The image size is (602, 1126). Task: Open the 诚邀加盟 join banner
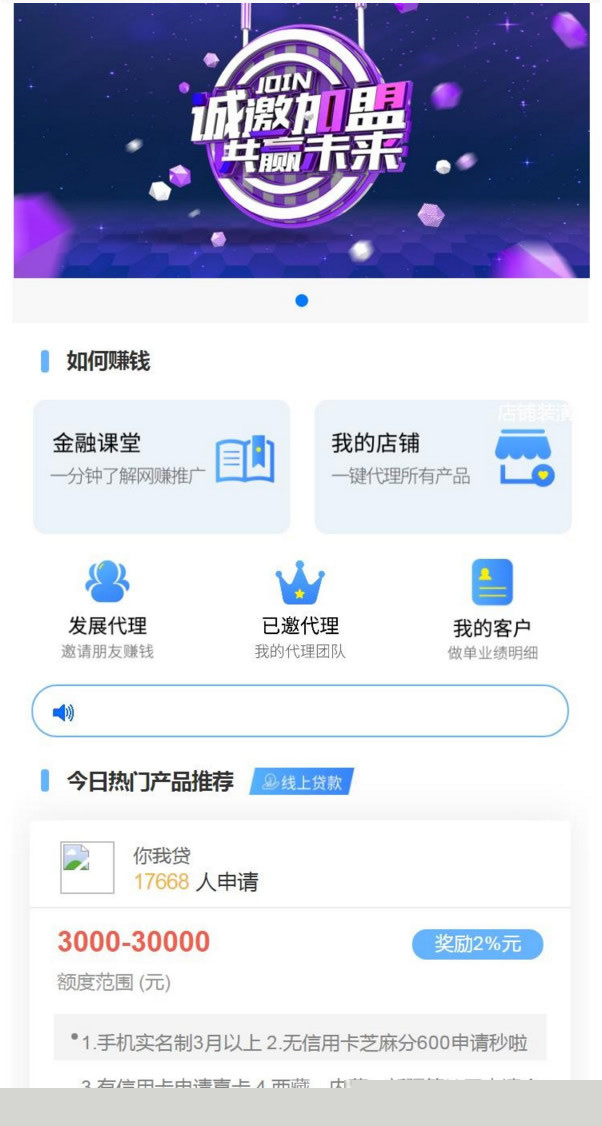[300, 140]
